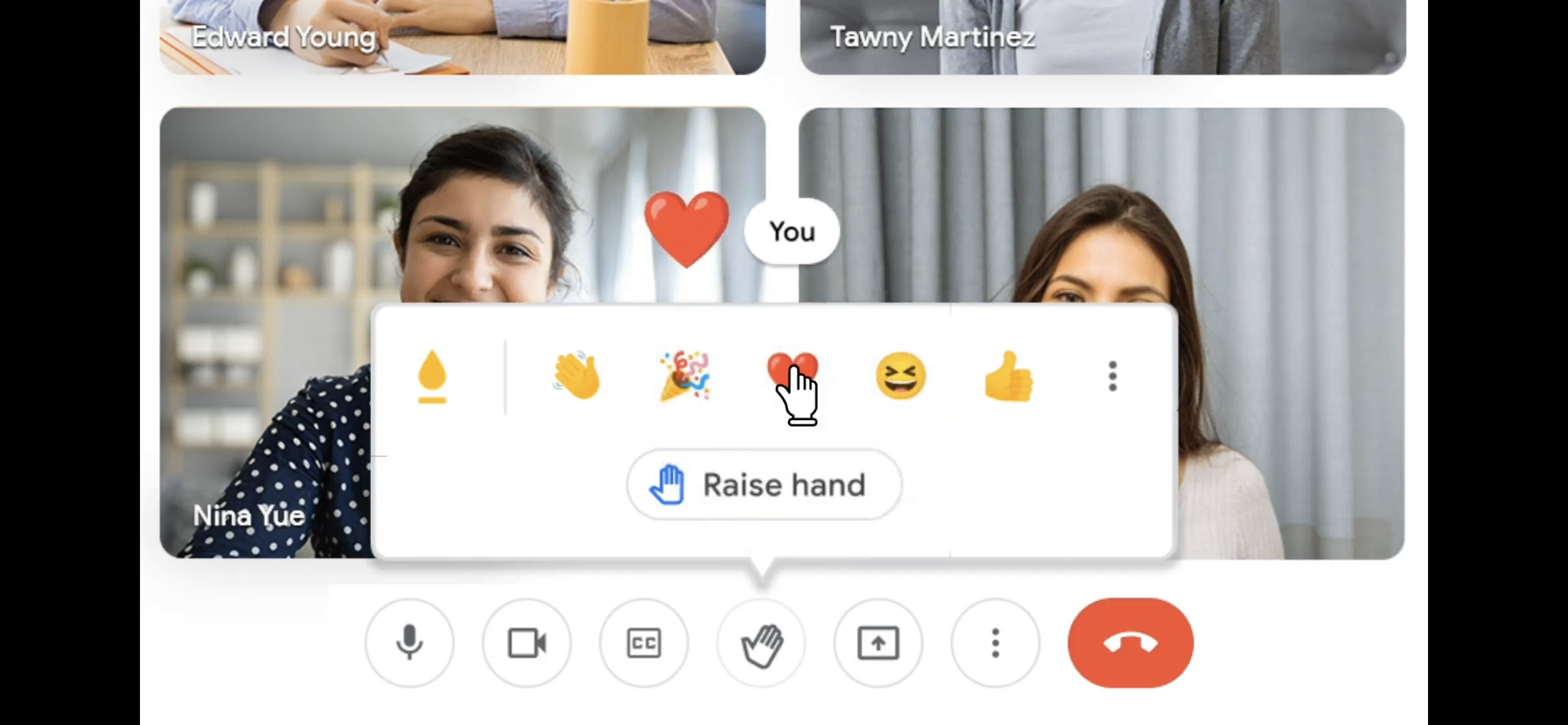The height and width of the screenshot is (725, 1568).
Task: Close the reactions panel via hand icon
Action: [761, 643]
